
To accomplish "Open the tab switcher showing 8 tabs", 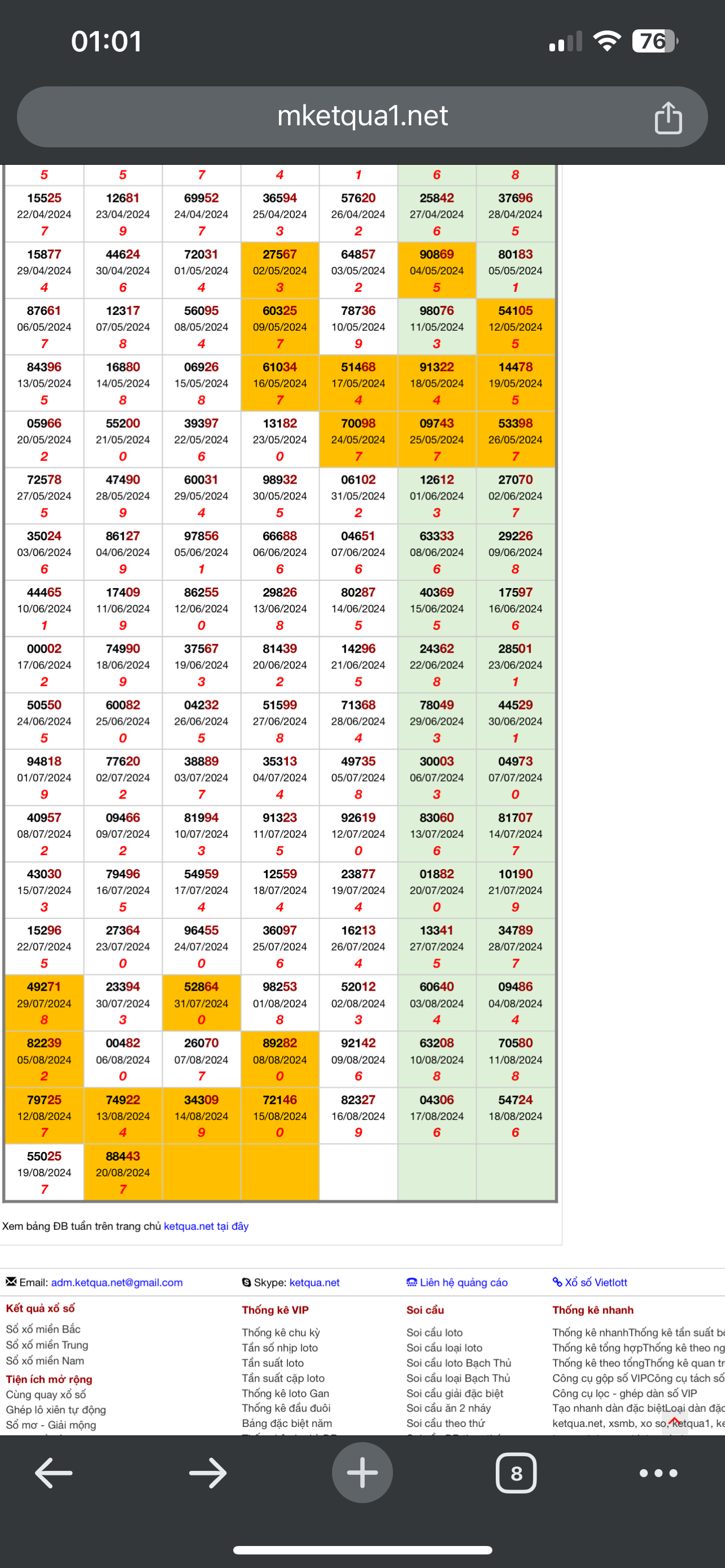I will [x=516, y=1473].
